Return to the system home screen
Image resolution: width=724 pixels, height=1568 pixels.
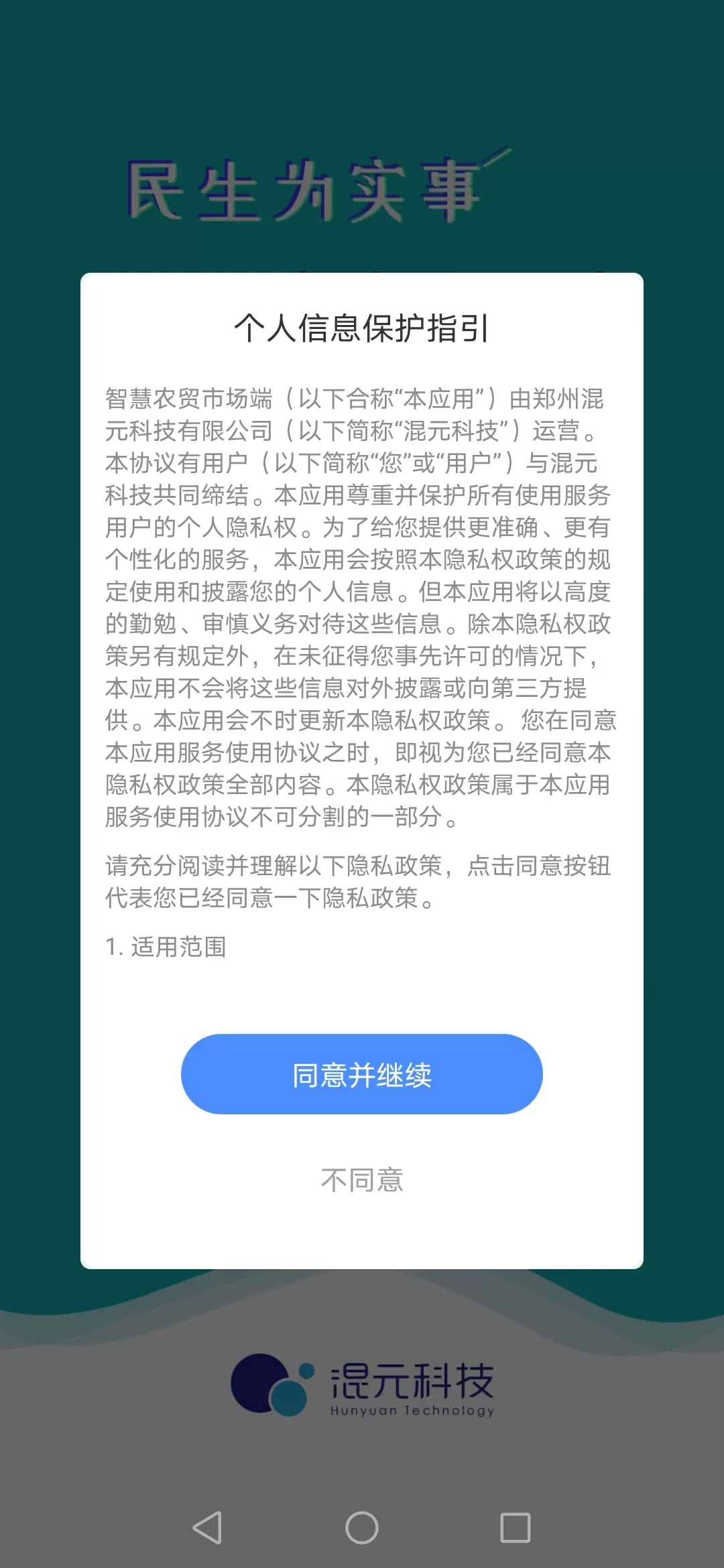point(361,1528)
